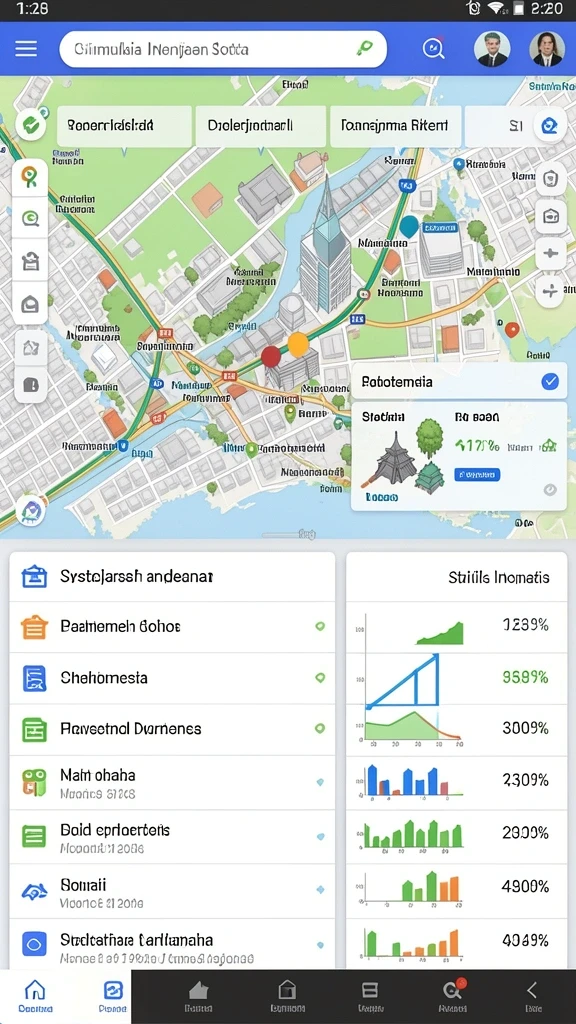Tap the green check button on the map

point(30,125)
